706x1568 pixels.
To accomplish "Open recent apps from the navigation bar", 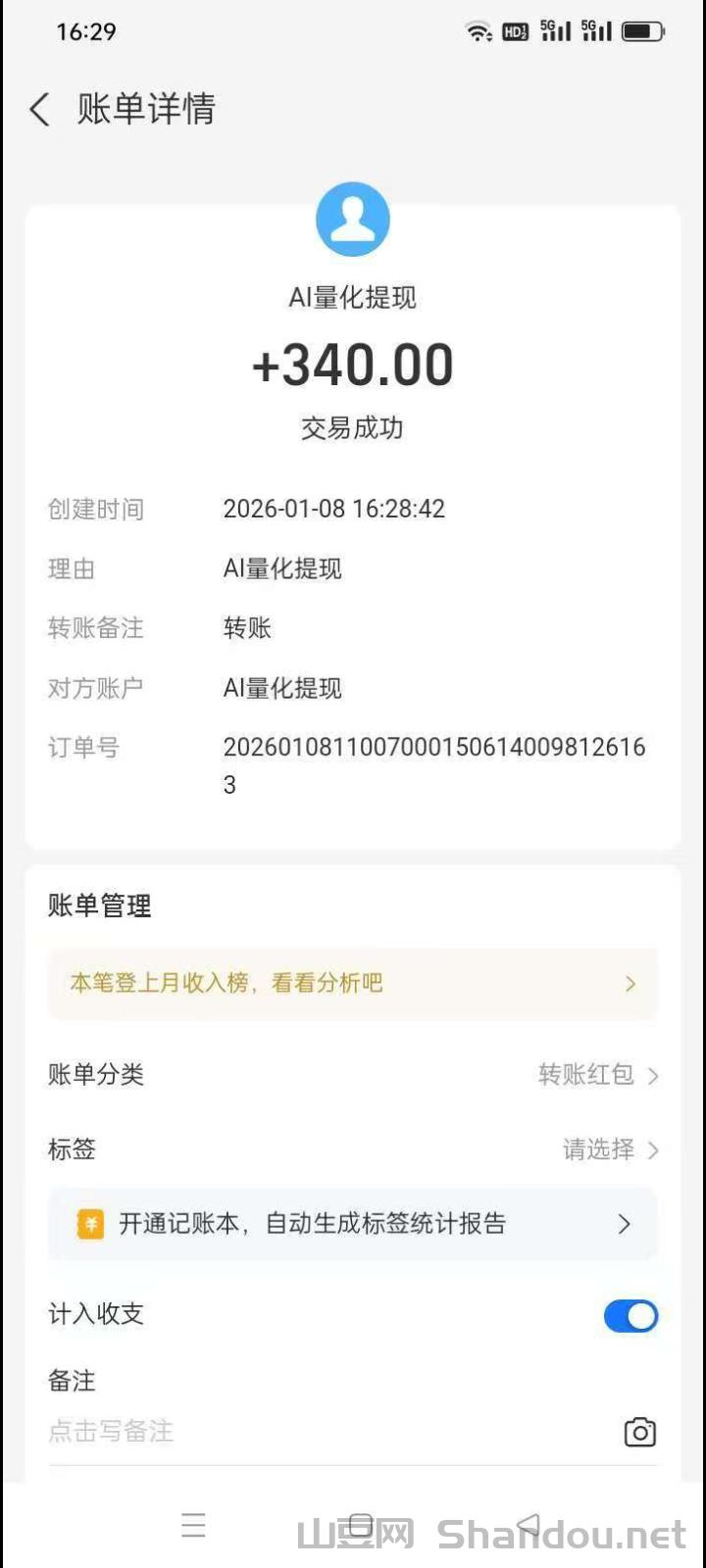I will [193, 1525].
